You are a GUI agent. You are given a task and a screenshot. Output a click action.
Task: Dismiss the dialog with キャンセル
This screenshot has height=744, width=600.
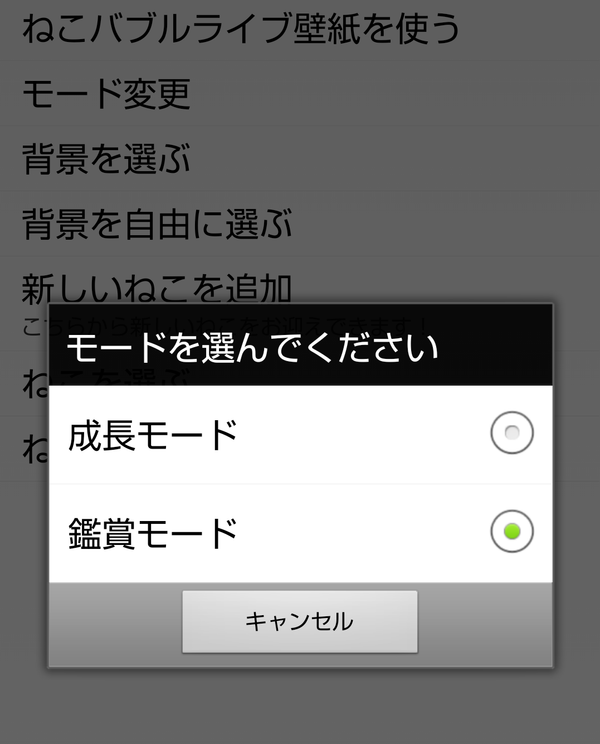coord(300,622)
